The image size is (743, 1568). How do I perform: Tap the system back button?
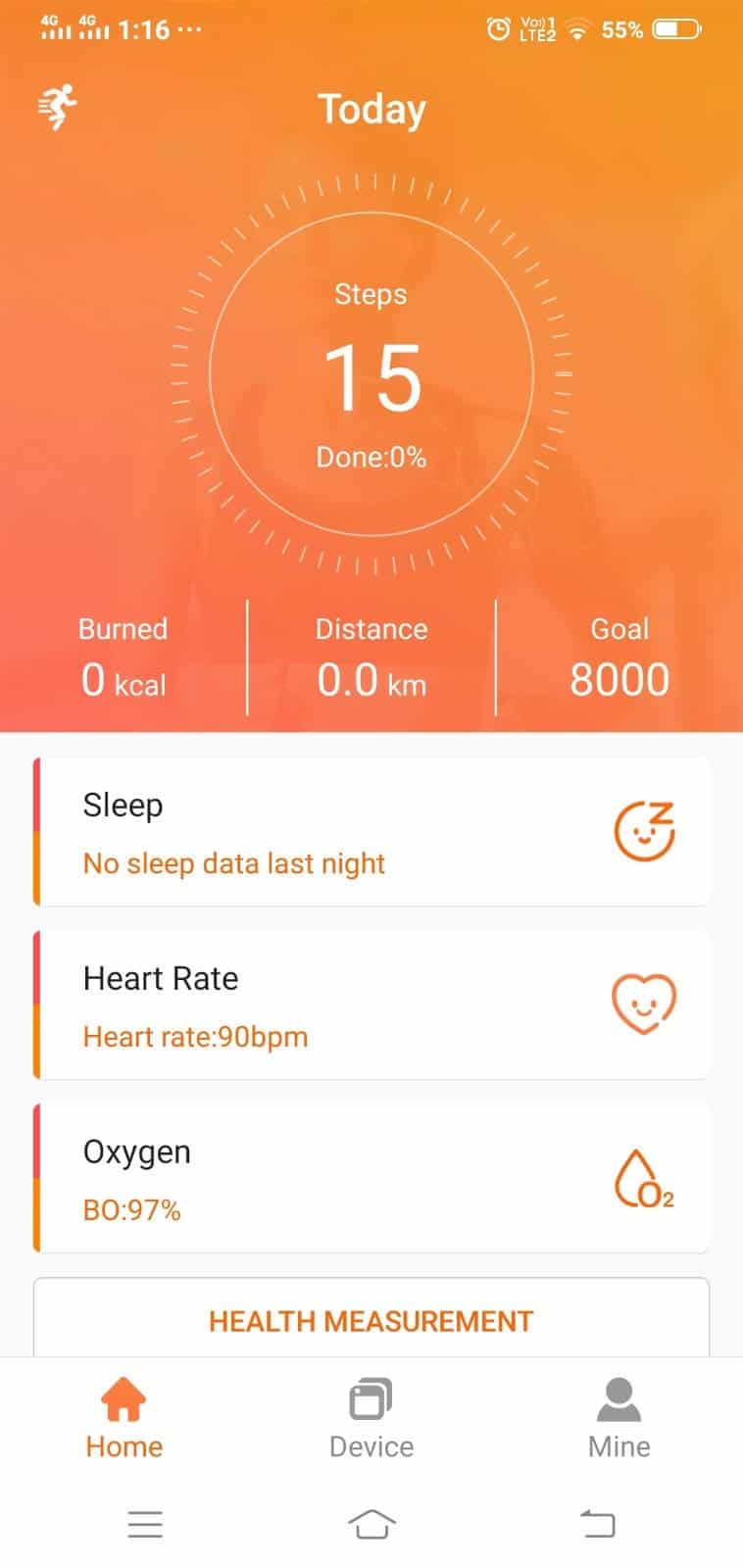click(x=598, y=1524)
